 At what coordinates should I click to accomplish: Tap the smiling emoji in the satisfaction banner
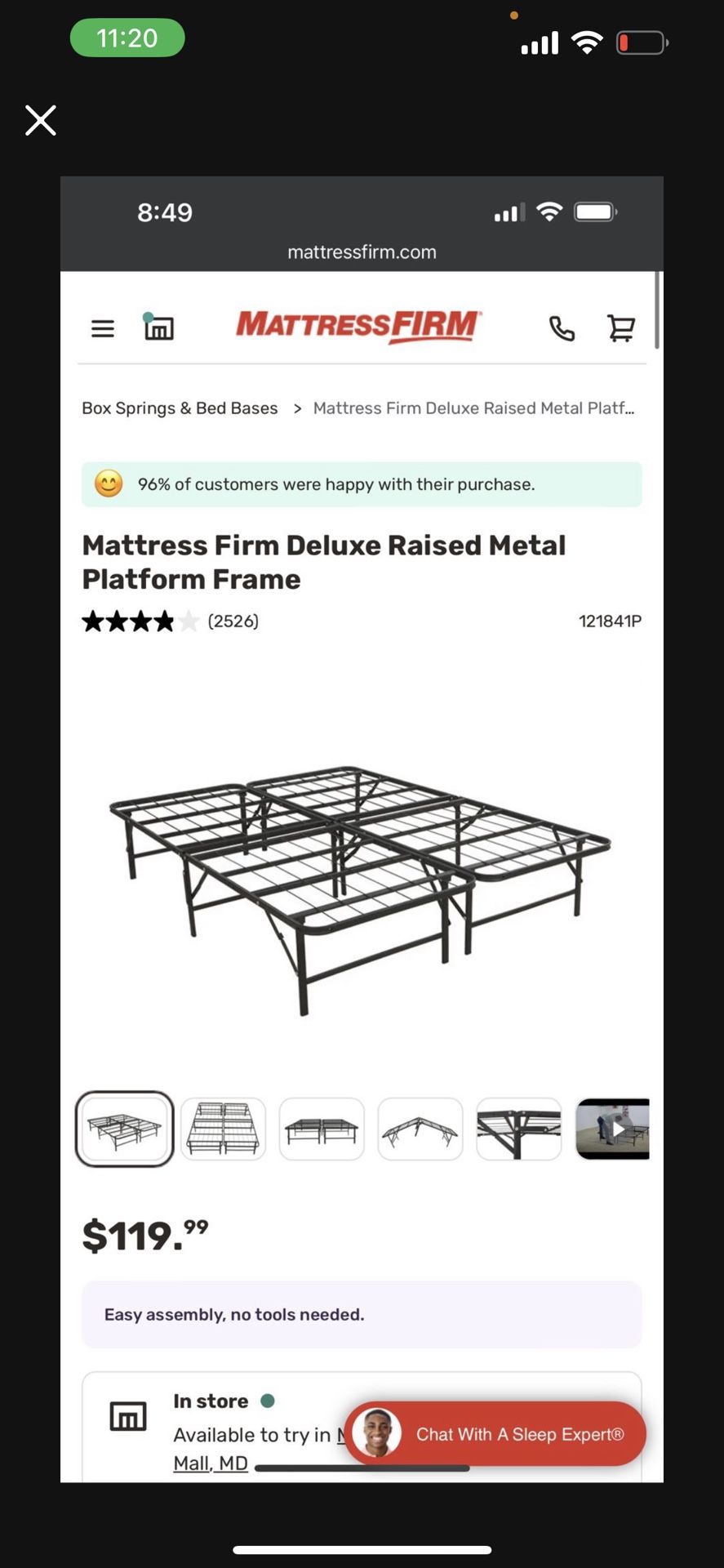(x=109, y=483)
